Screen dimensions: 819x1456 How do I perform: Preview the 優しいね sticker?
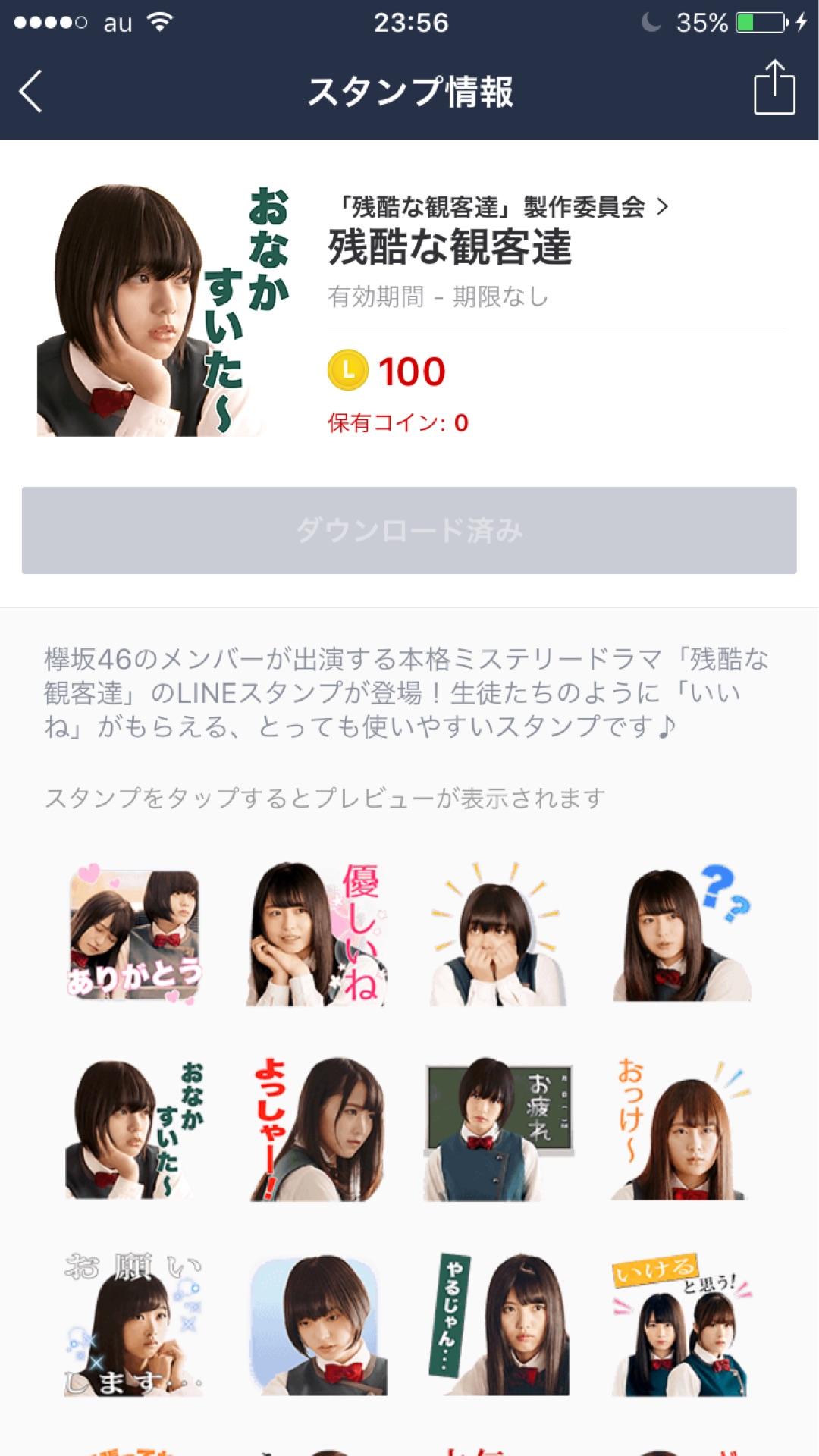click(x=316, y=934)
